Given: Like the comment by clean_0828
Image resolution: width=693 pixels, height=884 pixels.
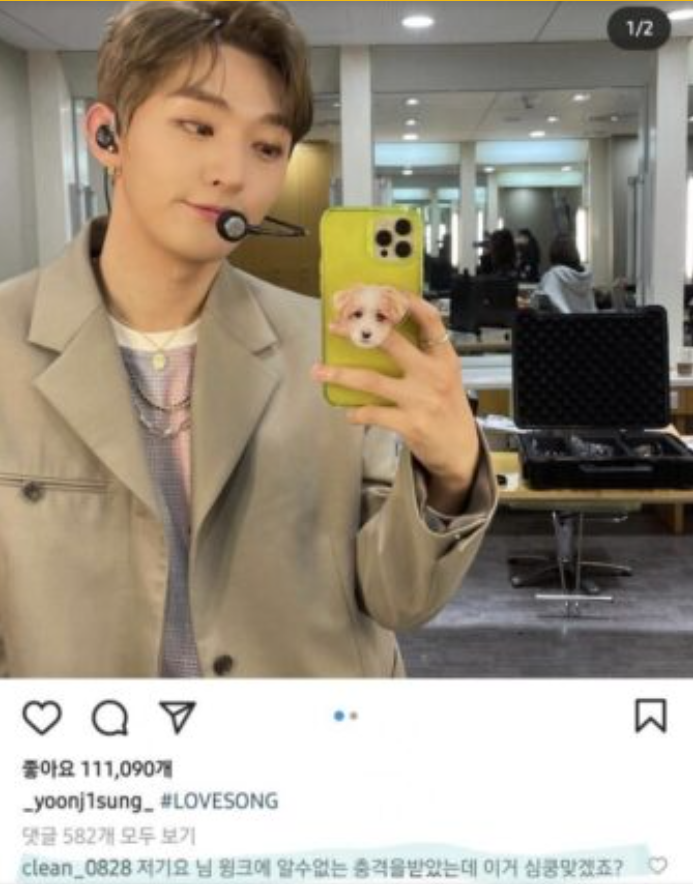Looking at the screenshot, I should coord(657,866).
